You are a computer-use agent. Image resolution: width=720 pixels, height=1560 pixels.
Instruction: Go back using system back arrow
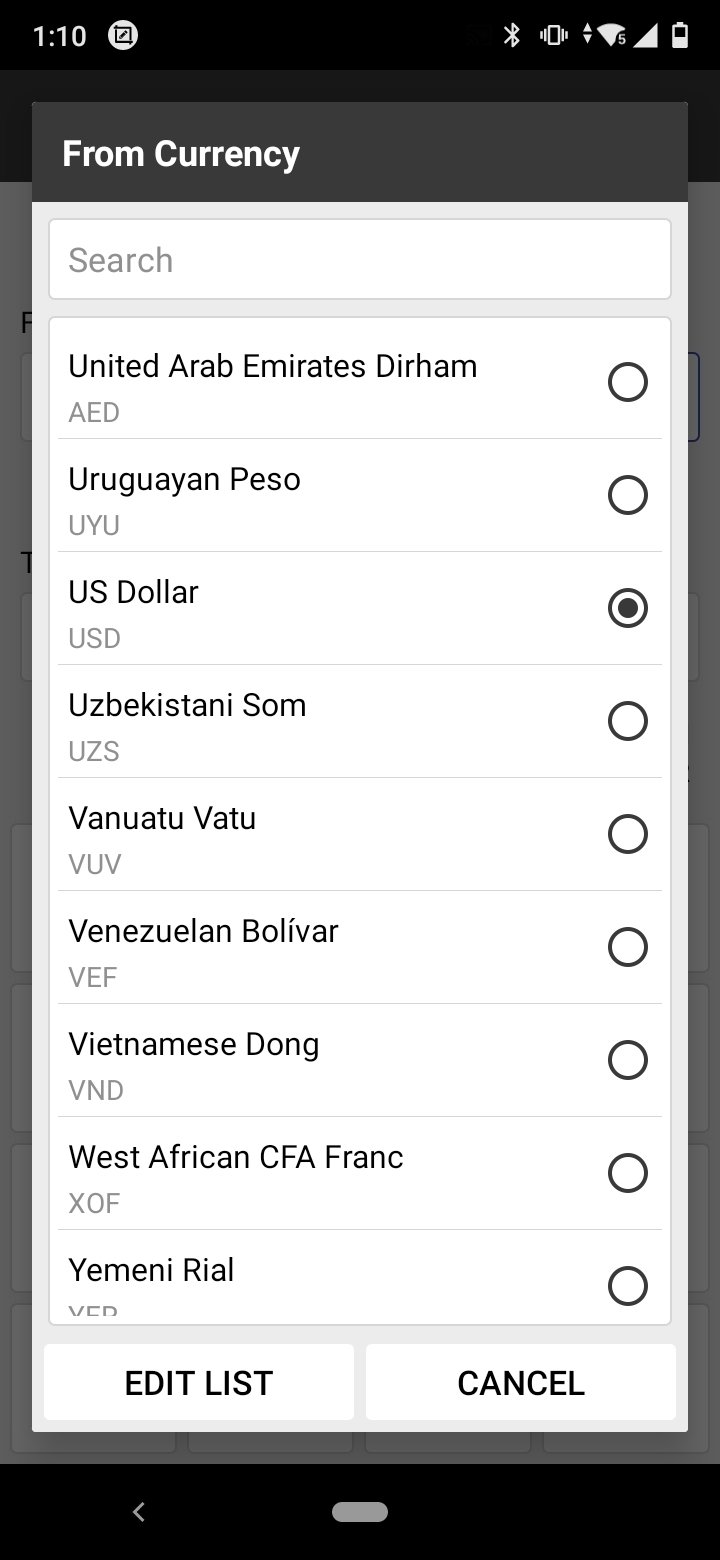[x=139, y=1512]
